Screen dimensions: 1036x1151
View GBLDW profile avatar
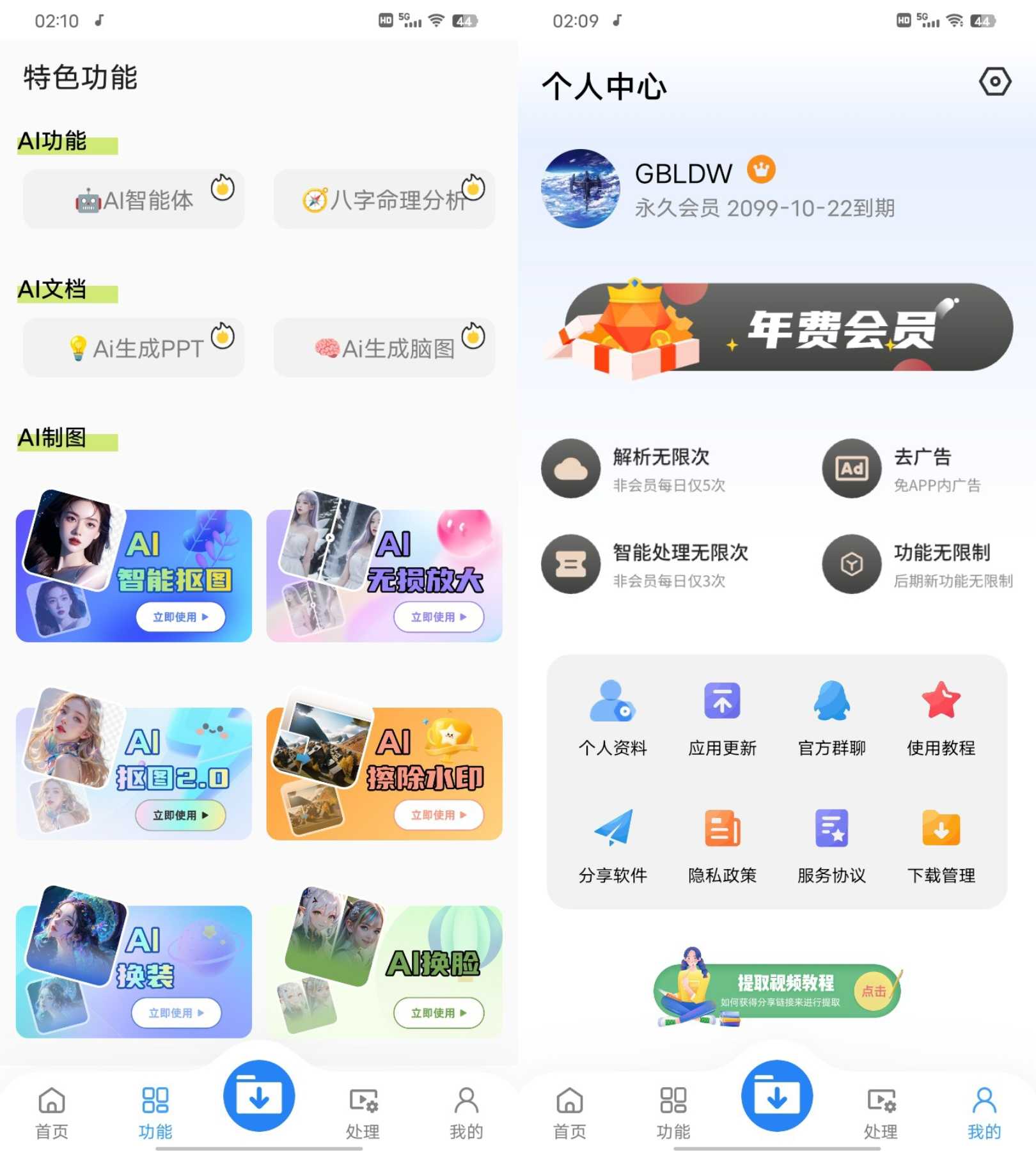coord(580,189)
